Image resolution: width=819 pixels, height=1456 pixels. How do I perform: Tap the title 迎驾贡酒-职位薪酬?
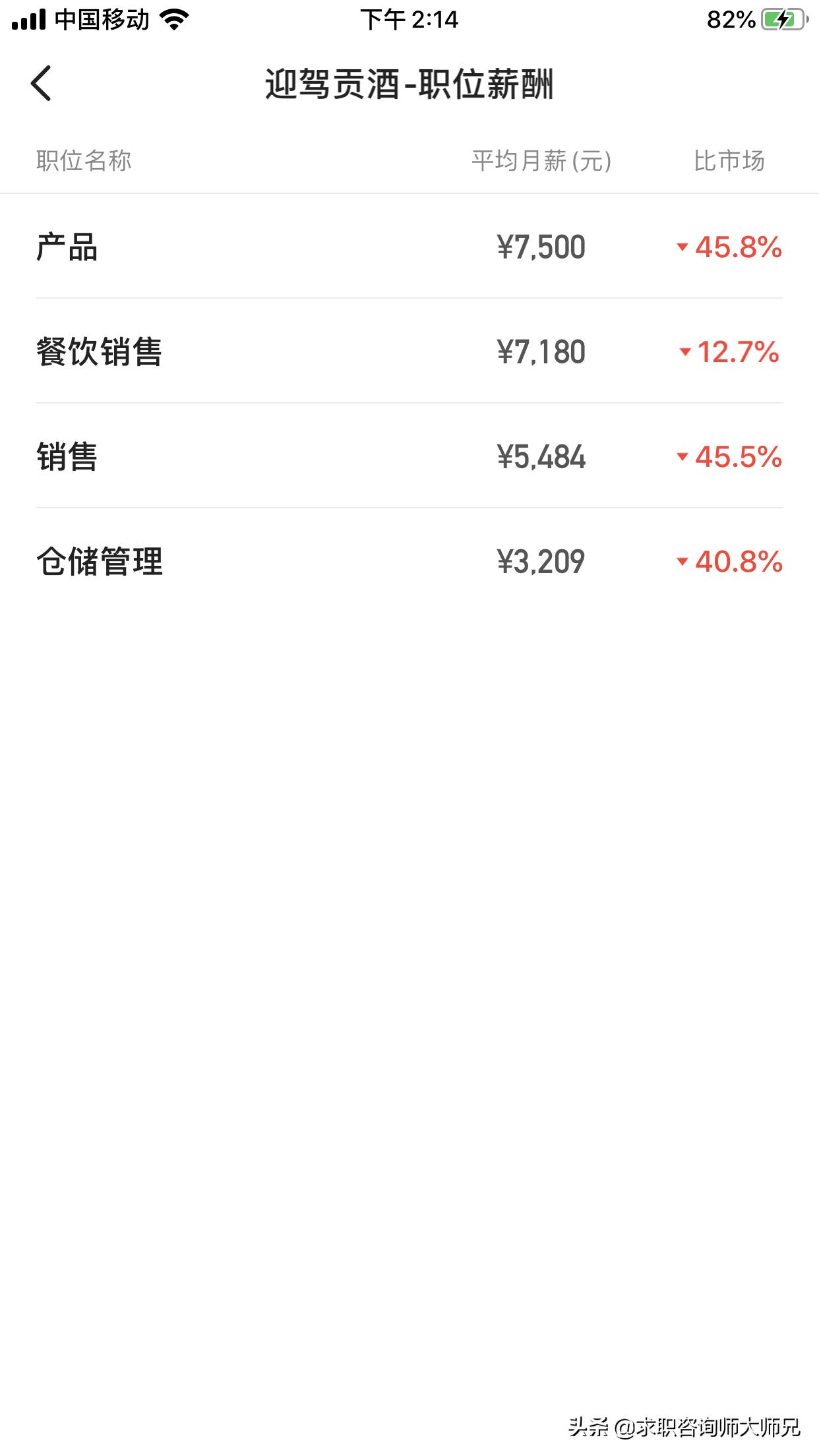pyautogui.click(x=409, y=84)
